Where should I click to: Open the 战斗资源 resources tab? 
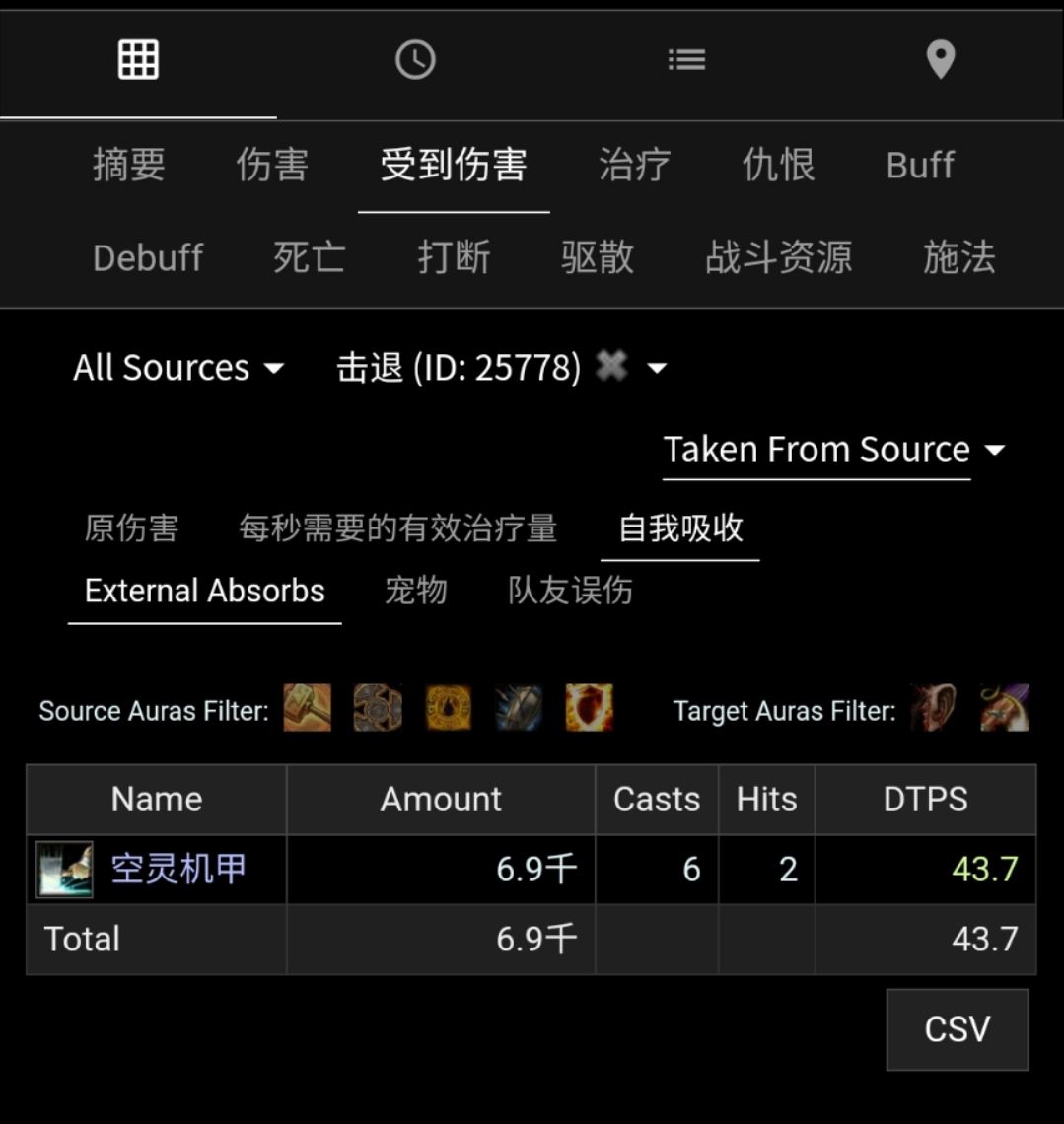tap(778, 258)
